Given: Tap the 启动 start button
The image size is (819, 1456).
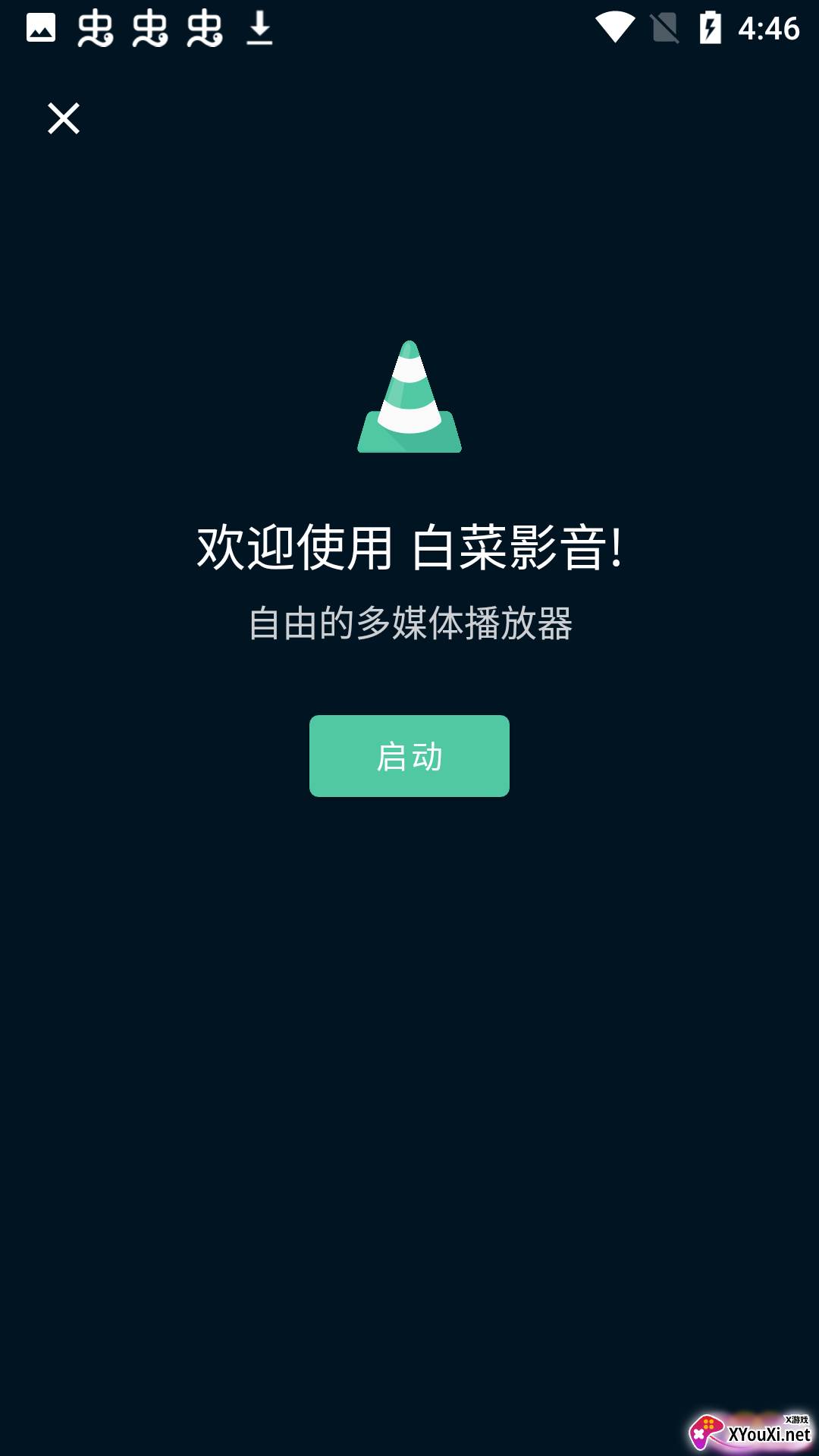Looking at the screenshot, I should [409, 756].
